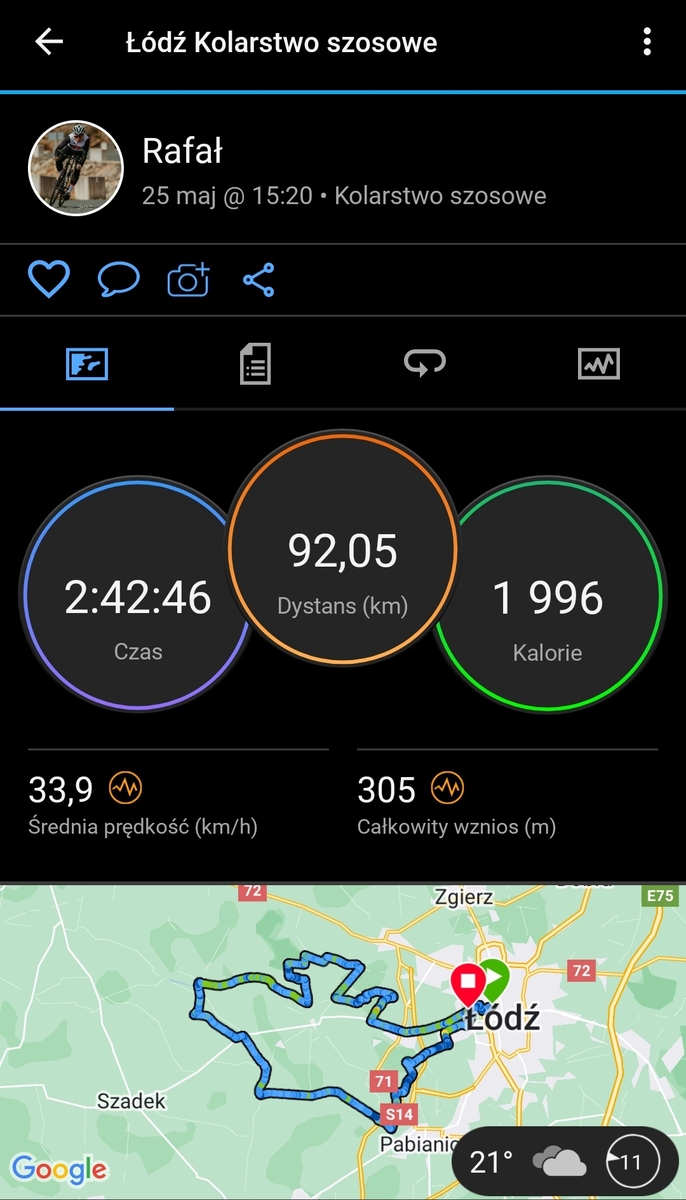Switch to the charts tab

[599, 364]
